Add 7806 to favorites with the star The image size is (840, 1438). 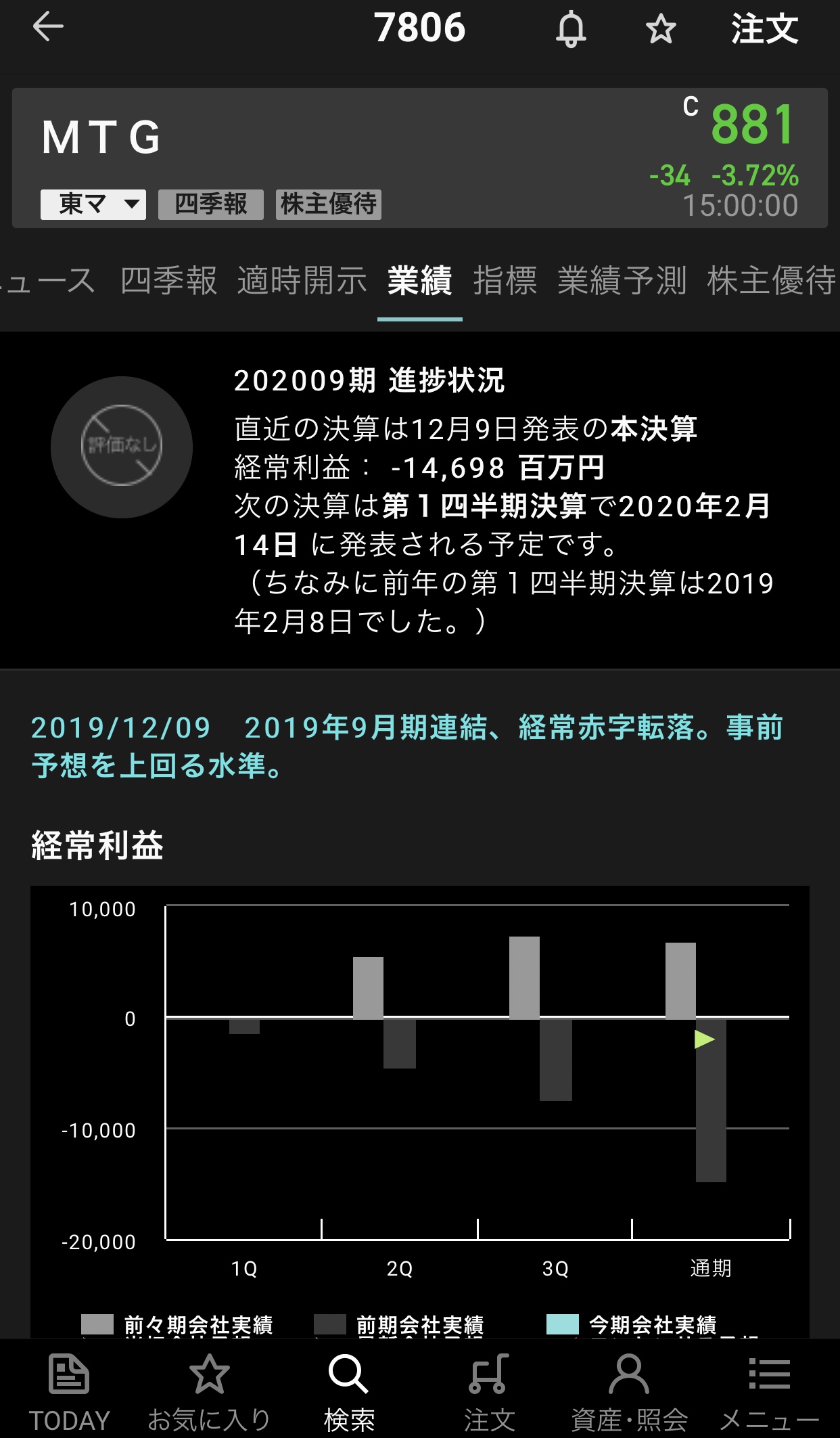660,29
